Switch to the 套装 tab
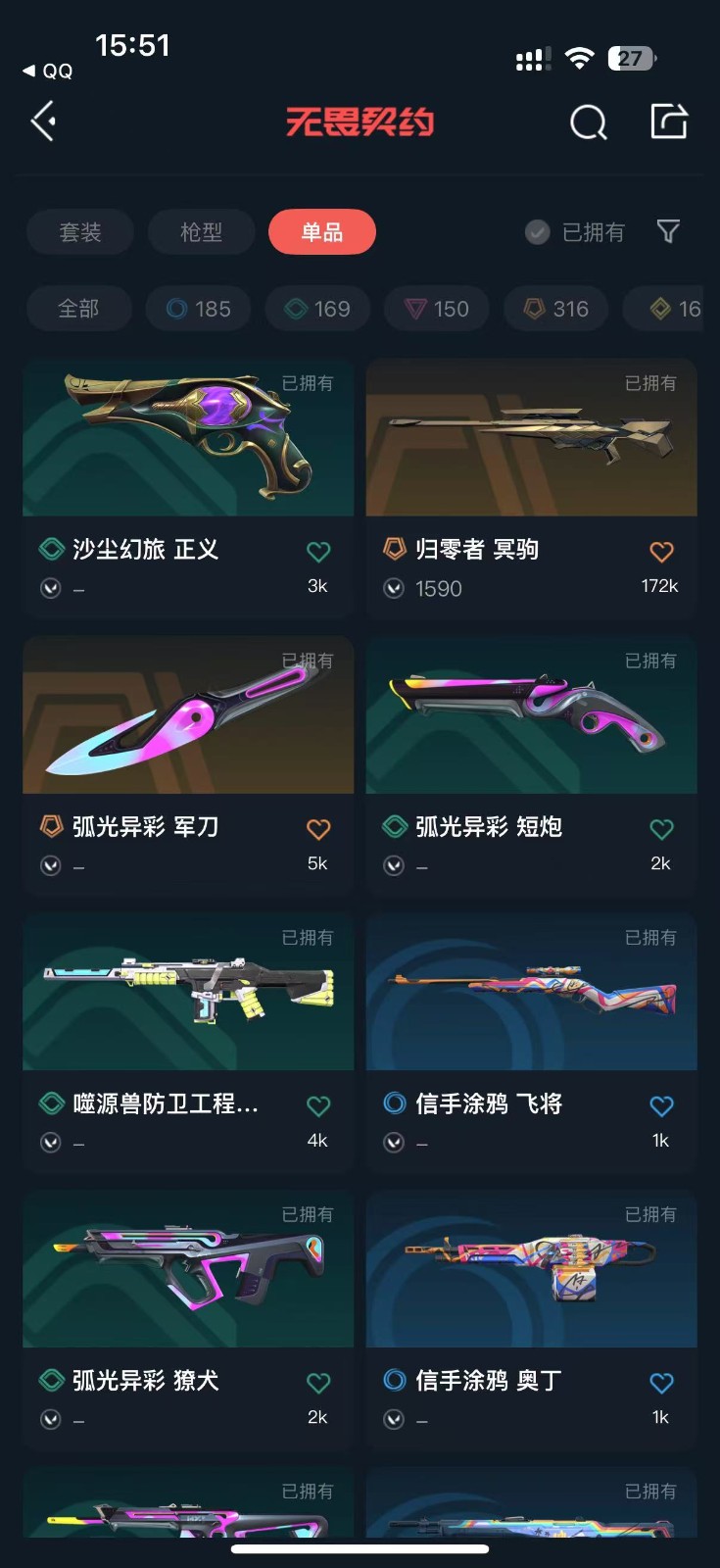 pos(79,232)
